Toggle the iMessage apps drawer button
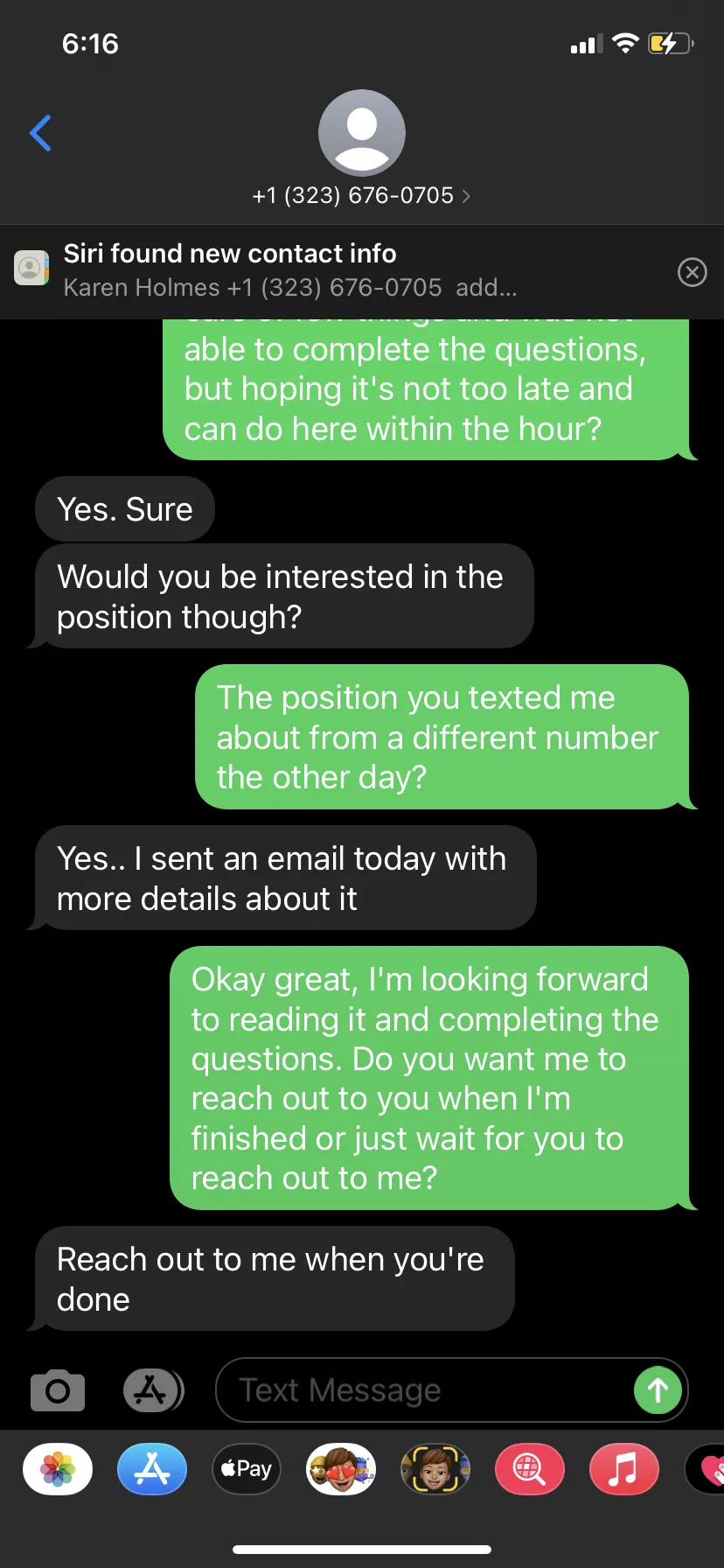This screenshot has width=724, height=1568. tap(153, 1389)
